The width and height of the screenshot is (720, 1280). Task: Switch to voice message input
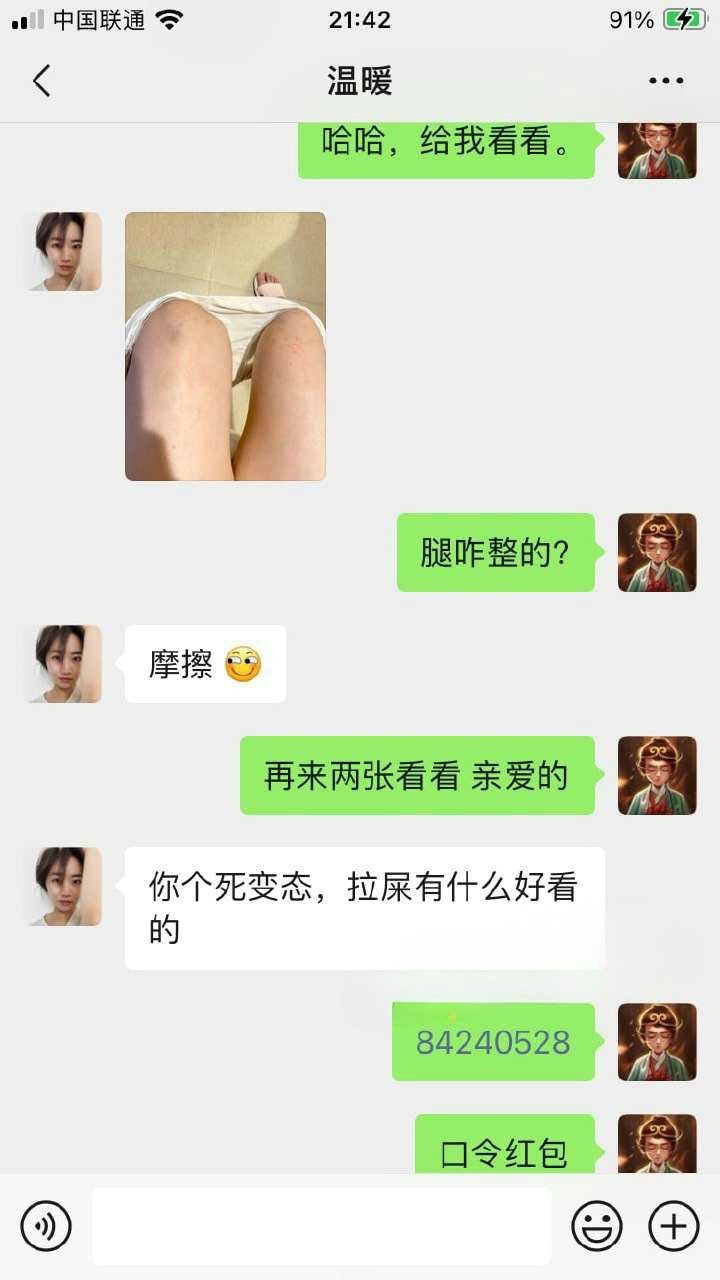click(x=46, y=1226)
